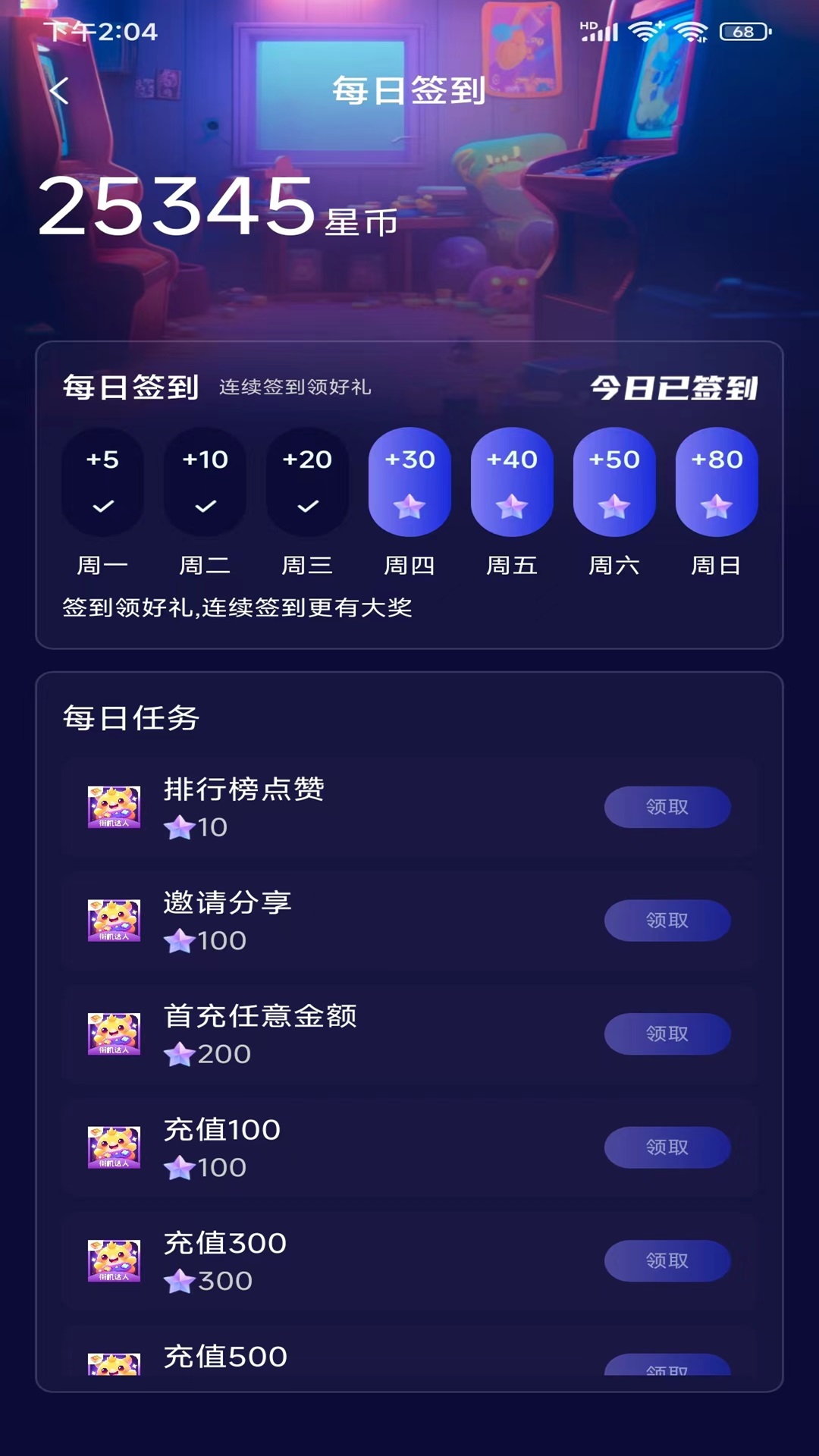The width and height of the screenshot is (819, 1456).
Task: Select the +50 周六 sign-in bubble
Action: click(614, 482)
